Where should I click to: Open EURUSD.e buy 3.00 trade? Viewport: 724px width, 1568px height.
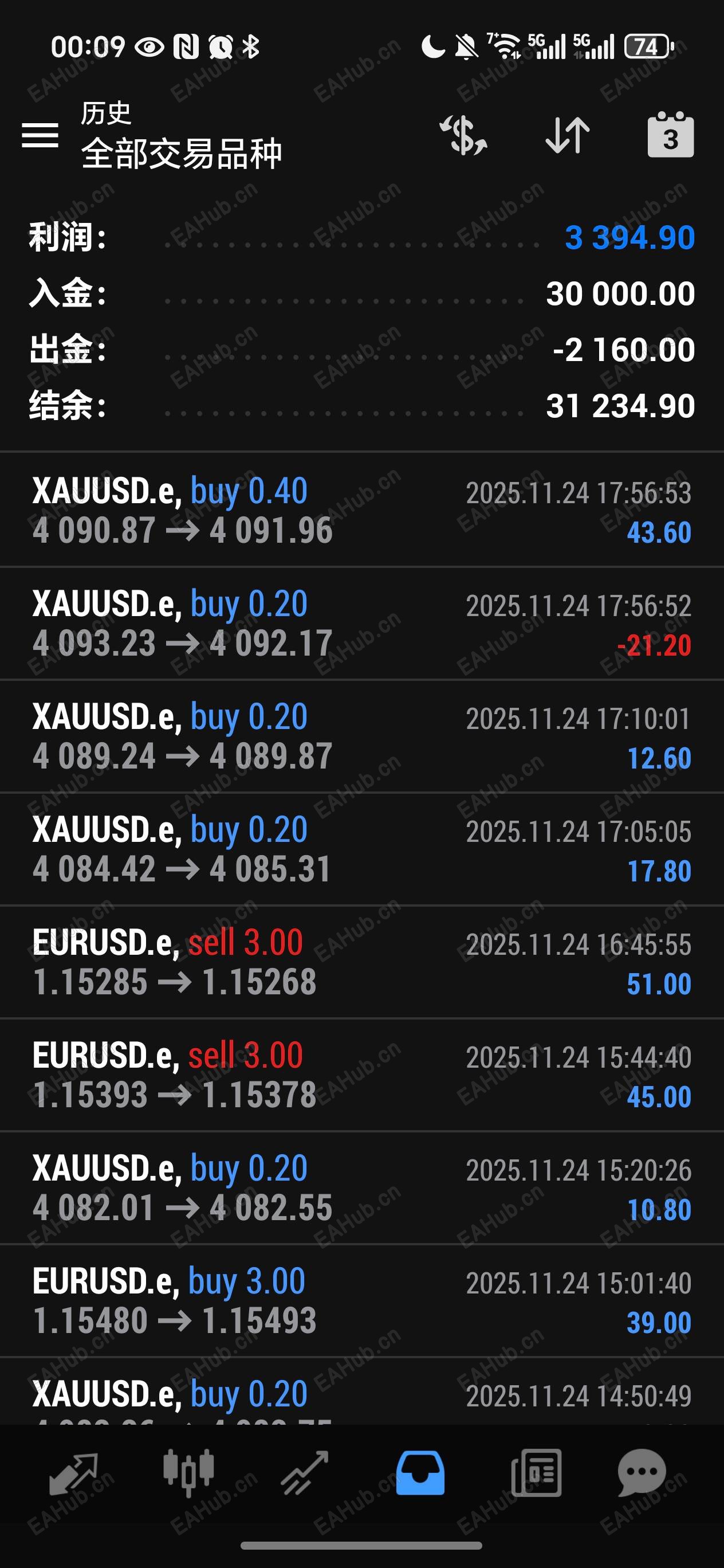pos(361,1301)
